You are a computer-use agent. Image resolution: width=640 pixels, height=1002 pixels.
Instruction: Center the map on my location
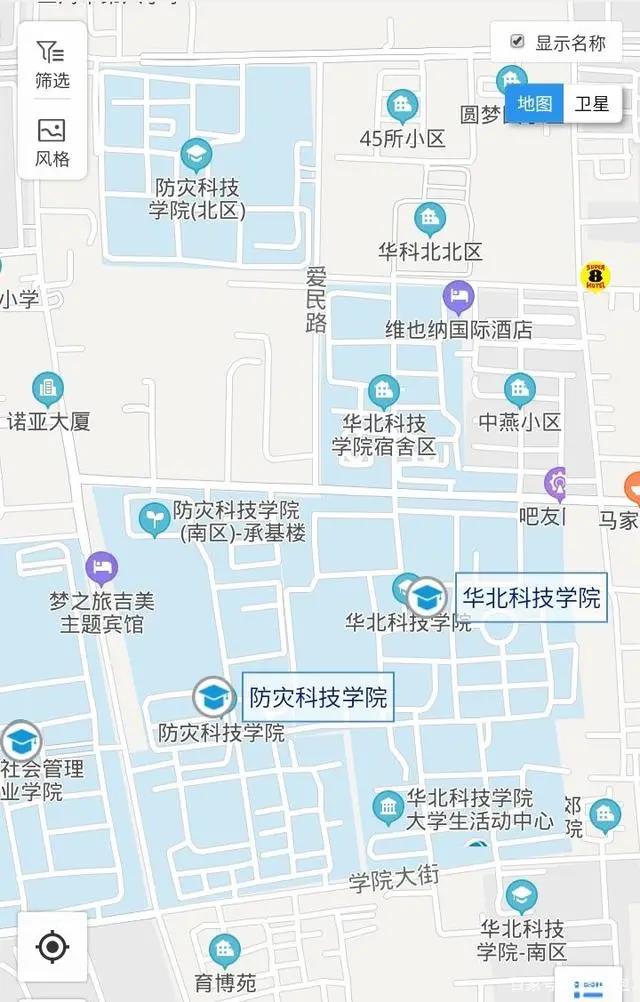(x=52, y=946)
